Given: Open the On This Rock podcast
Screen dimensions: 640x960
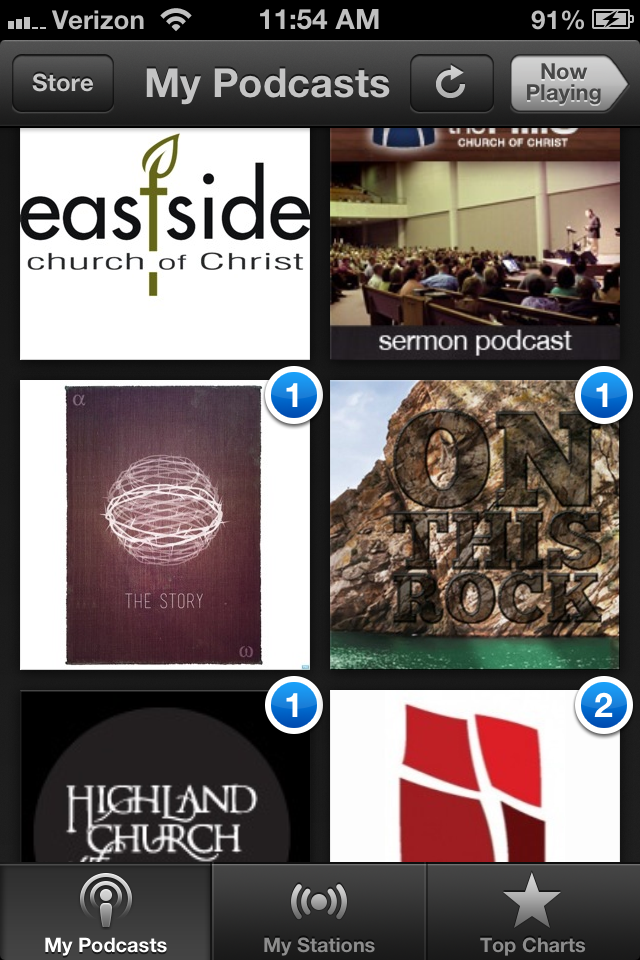Looking at the screenshot, I should tap(475, 525).
